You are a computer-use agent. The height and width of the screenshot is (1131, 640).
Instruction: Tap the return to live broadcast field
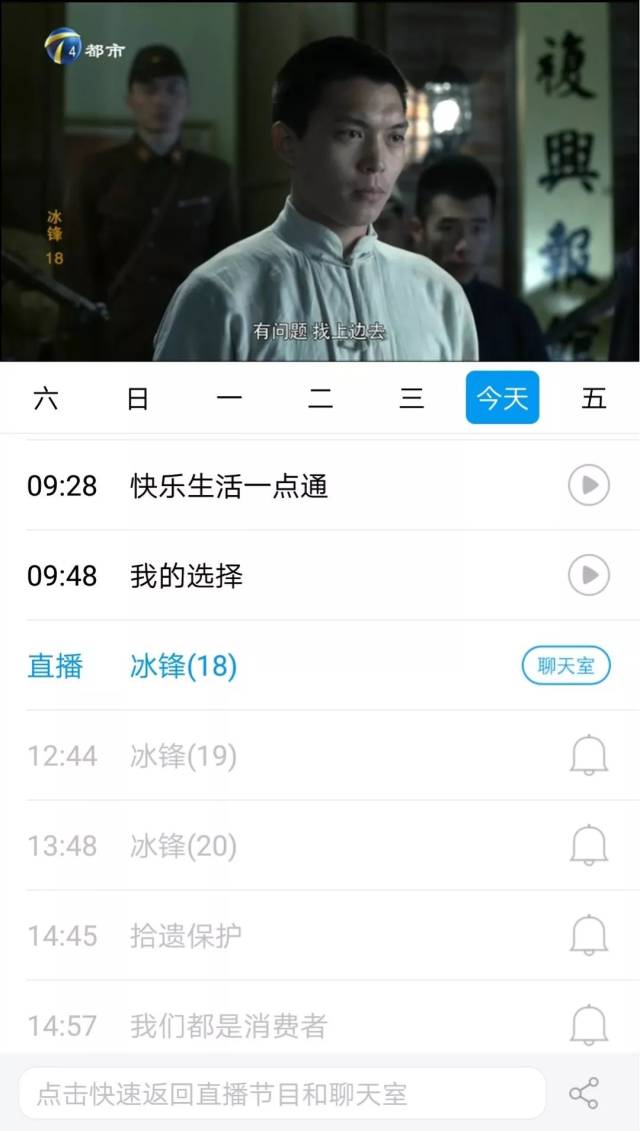pyautogui.click(x=282, y=1094)
